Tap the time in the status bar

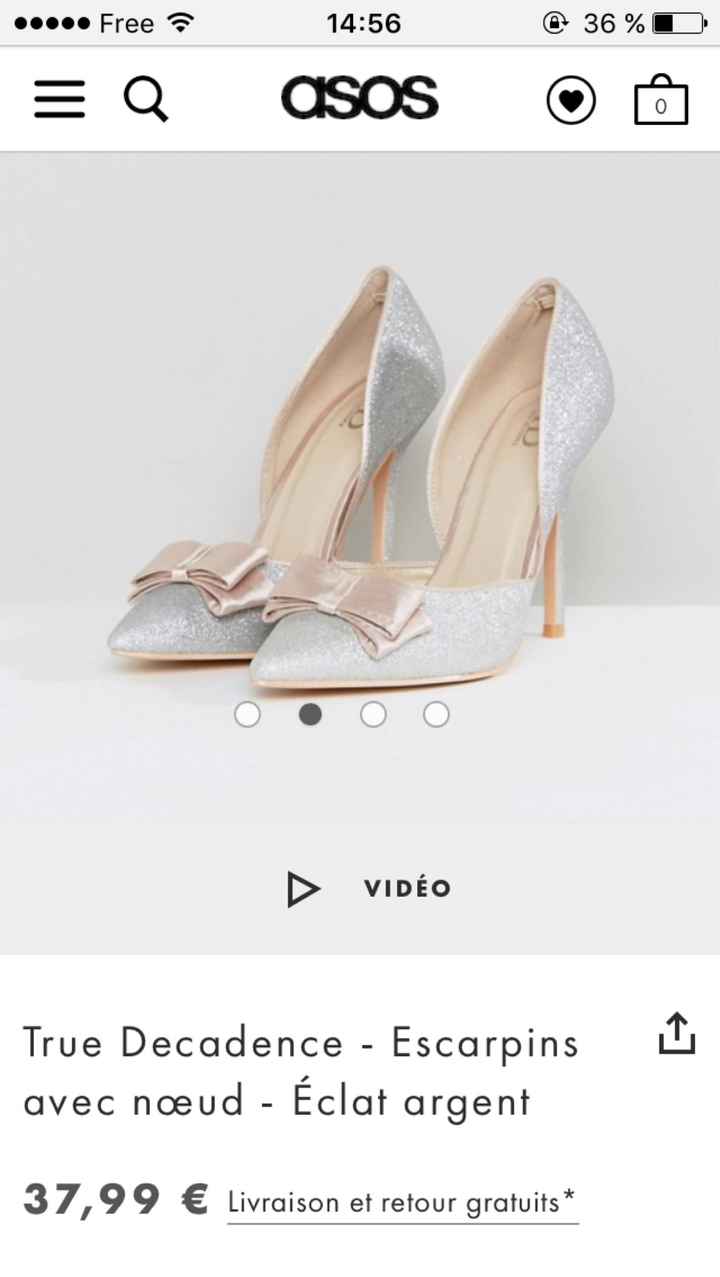click(360, 22)
